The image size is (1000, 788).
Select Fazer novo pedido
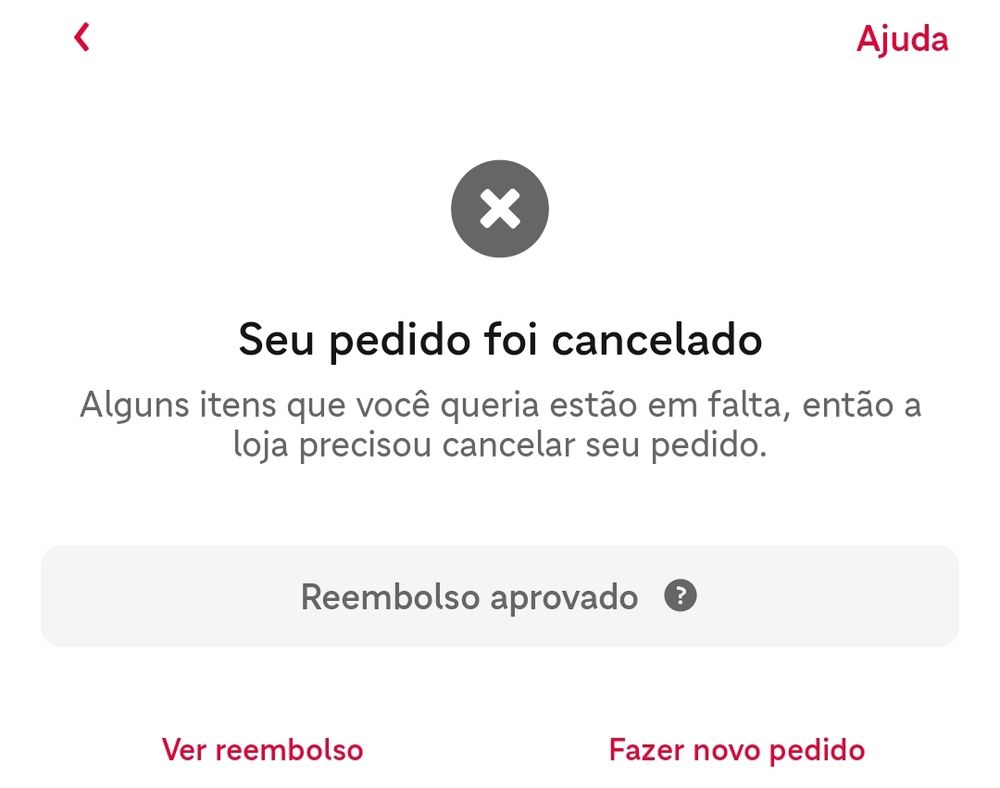tap(737, 750)
